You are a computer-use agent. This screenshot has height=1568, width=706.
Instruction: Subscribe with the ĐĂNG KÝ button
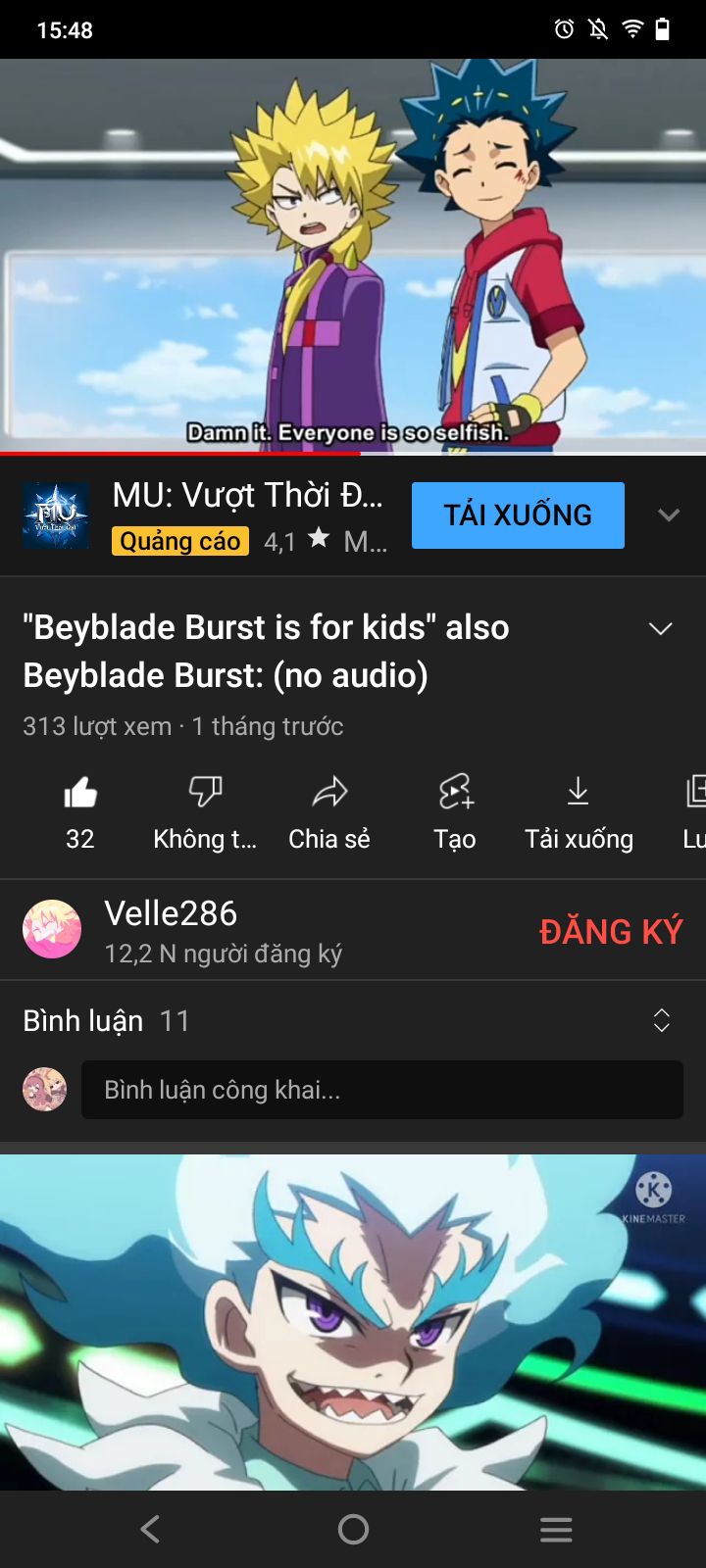coord(610,931)
